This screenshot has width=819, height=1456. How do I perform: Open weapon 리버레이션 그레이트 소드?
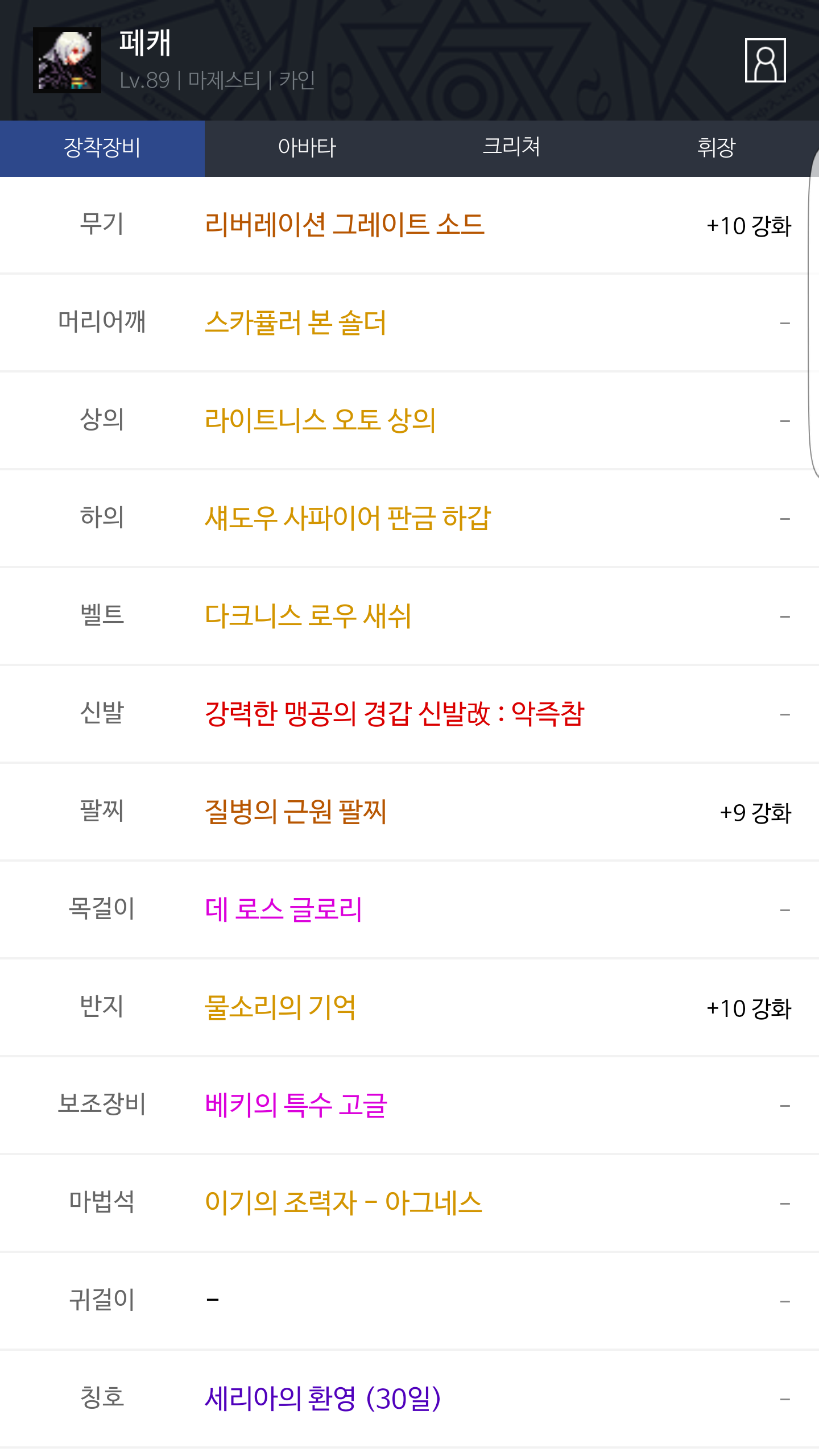(345, 225)
